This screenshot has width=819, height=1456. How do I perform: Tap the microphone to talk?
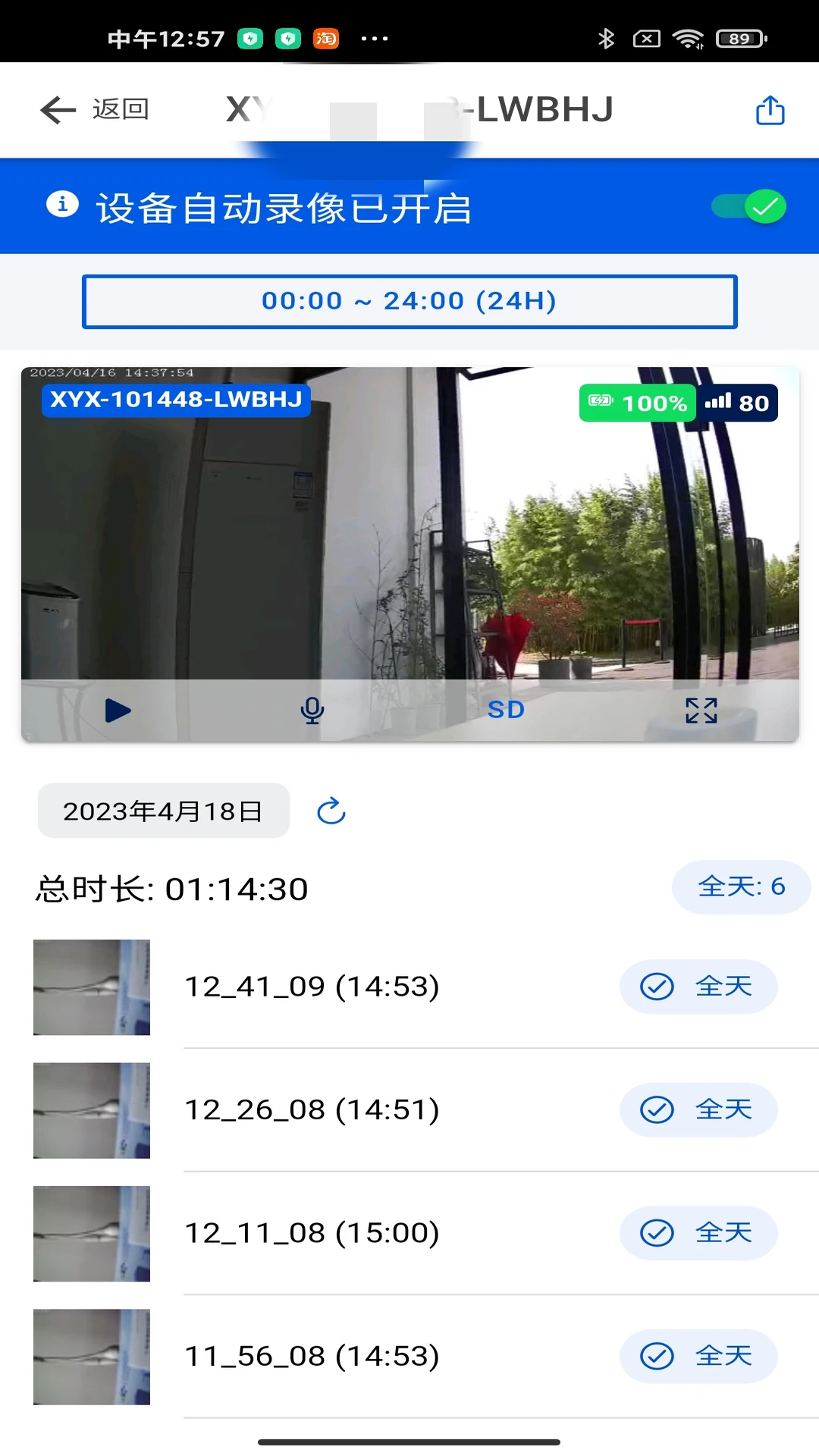click(x=312, y=711)
